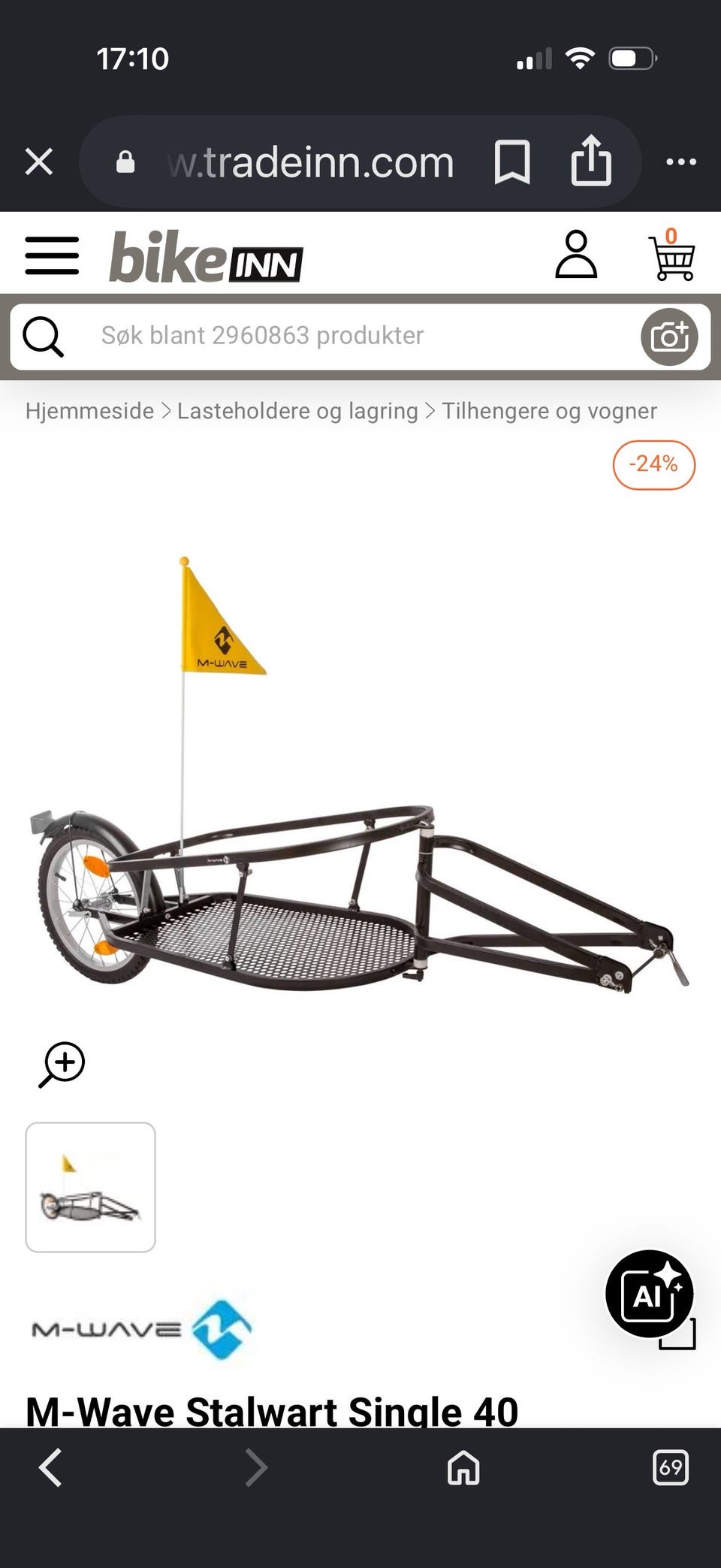
Task: Open the M-Wave brand logo link
Action: coord(142,1329)
